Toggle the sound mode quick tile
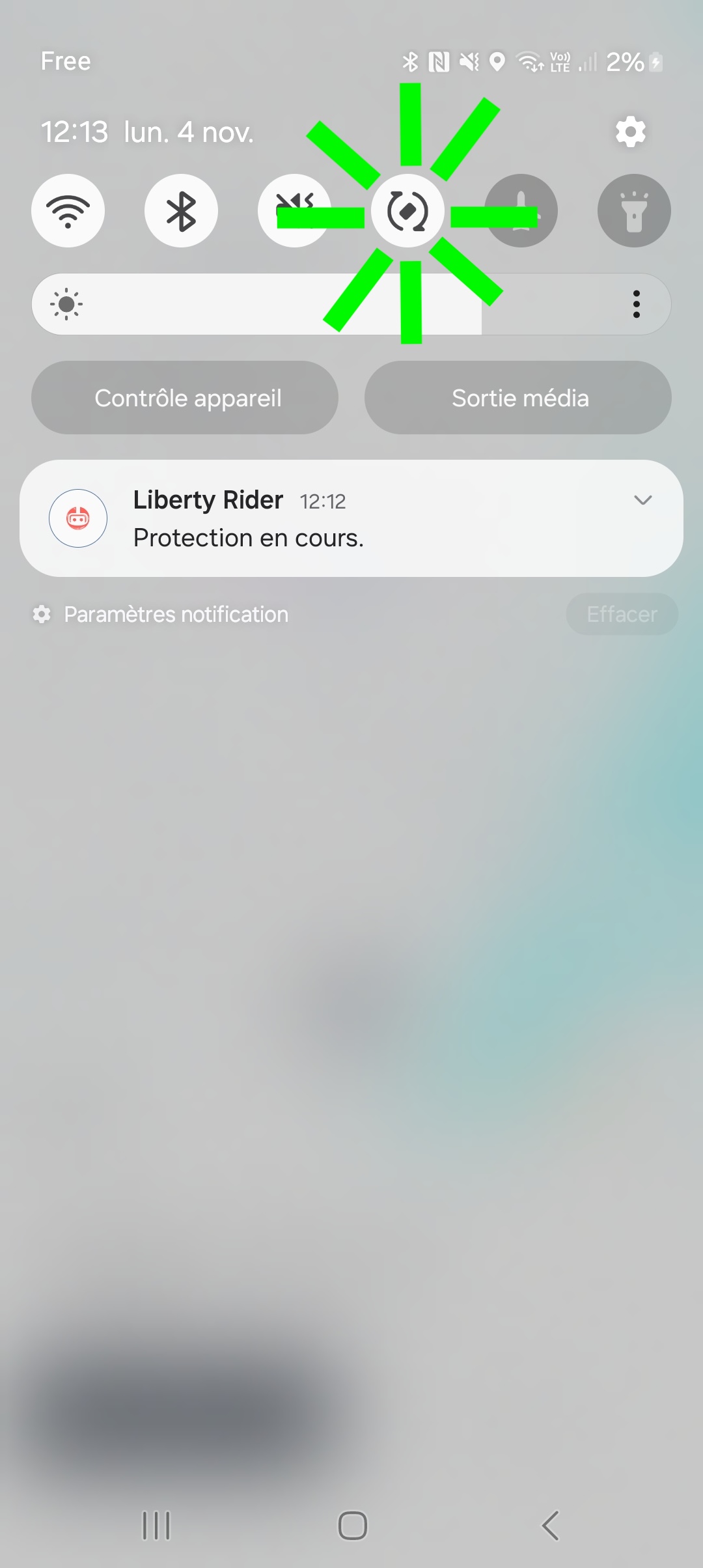The width and height of the screenshot is (703, 1568). [x=294, y=211]
